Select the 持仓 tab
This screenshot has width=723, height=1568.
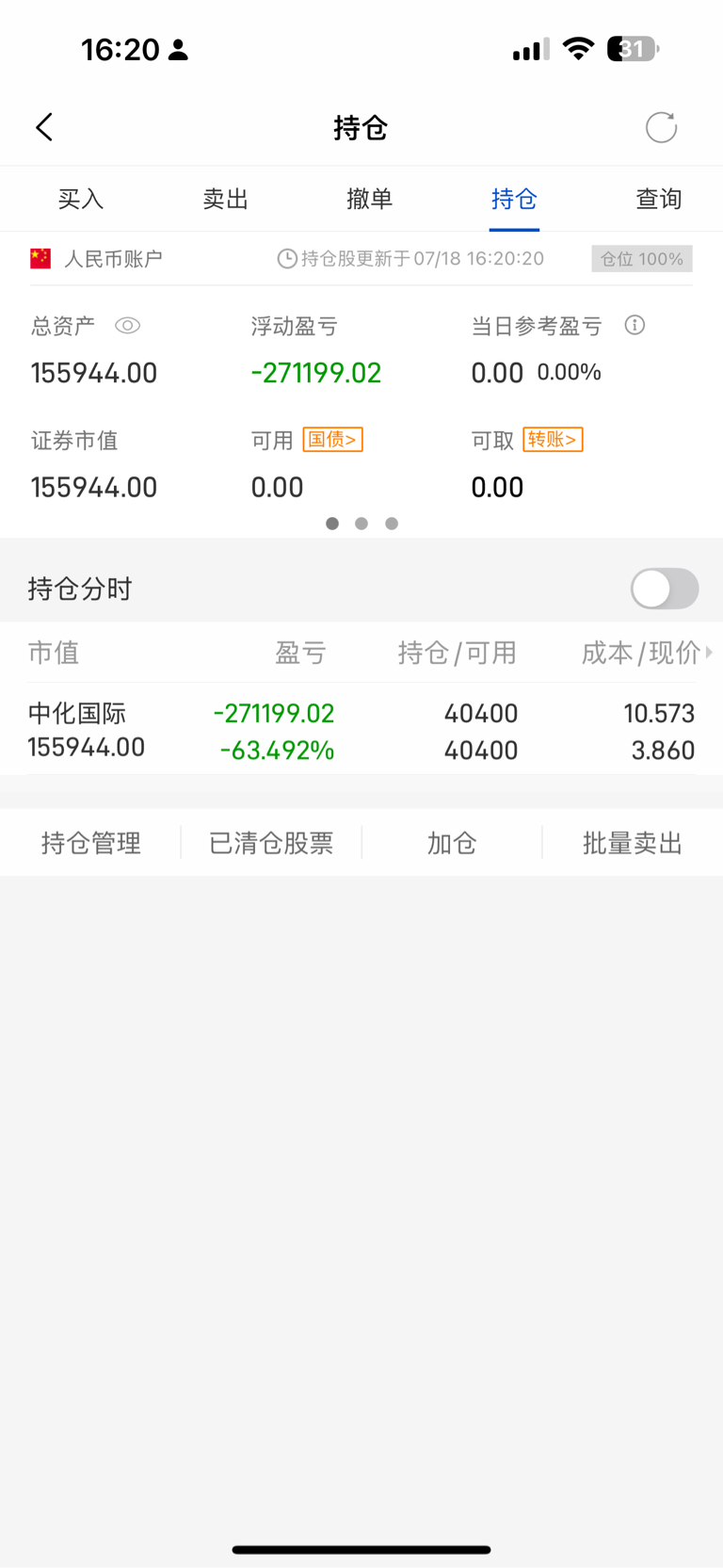514,199
